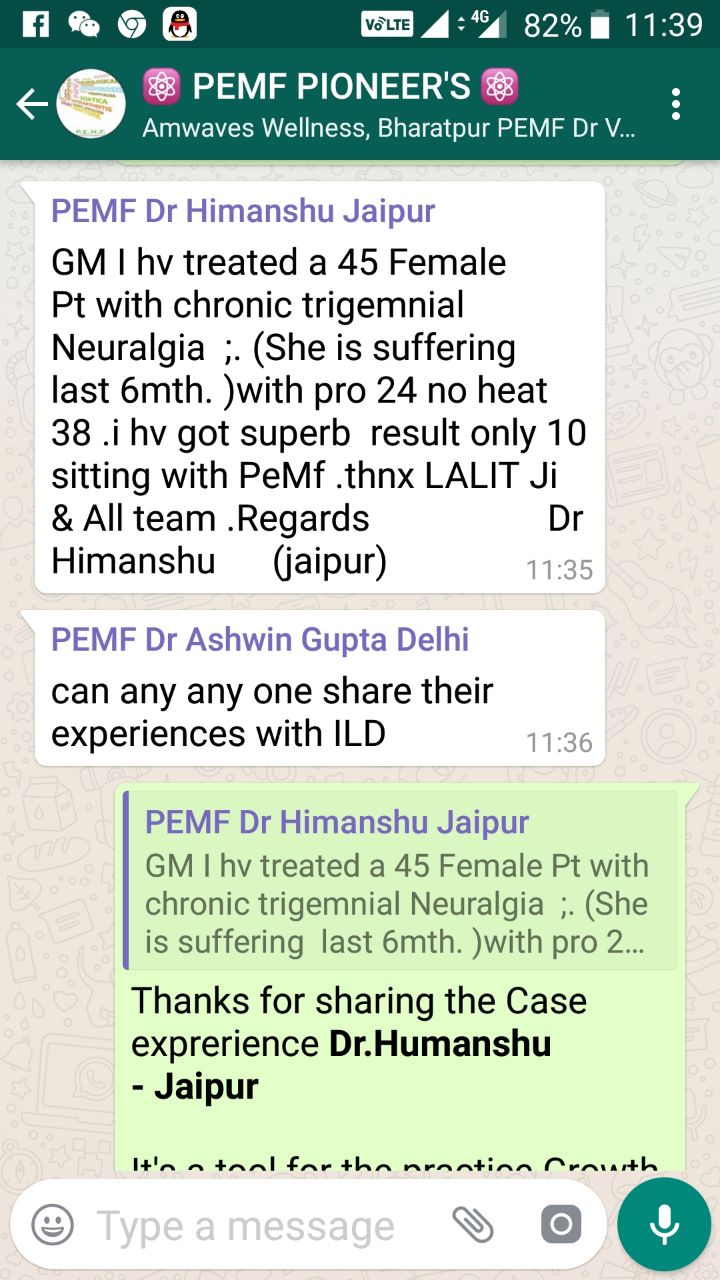Open the camera from the message bar
This screenshot has height=1280, width=720.
point(559,1224)
